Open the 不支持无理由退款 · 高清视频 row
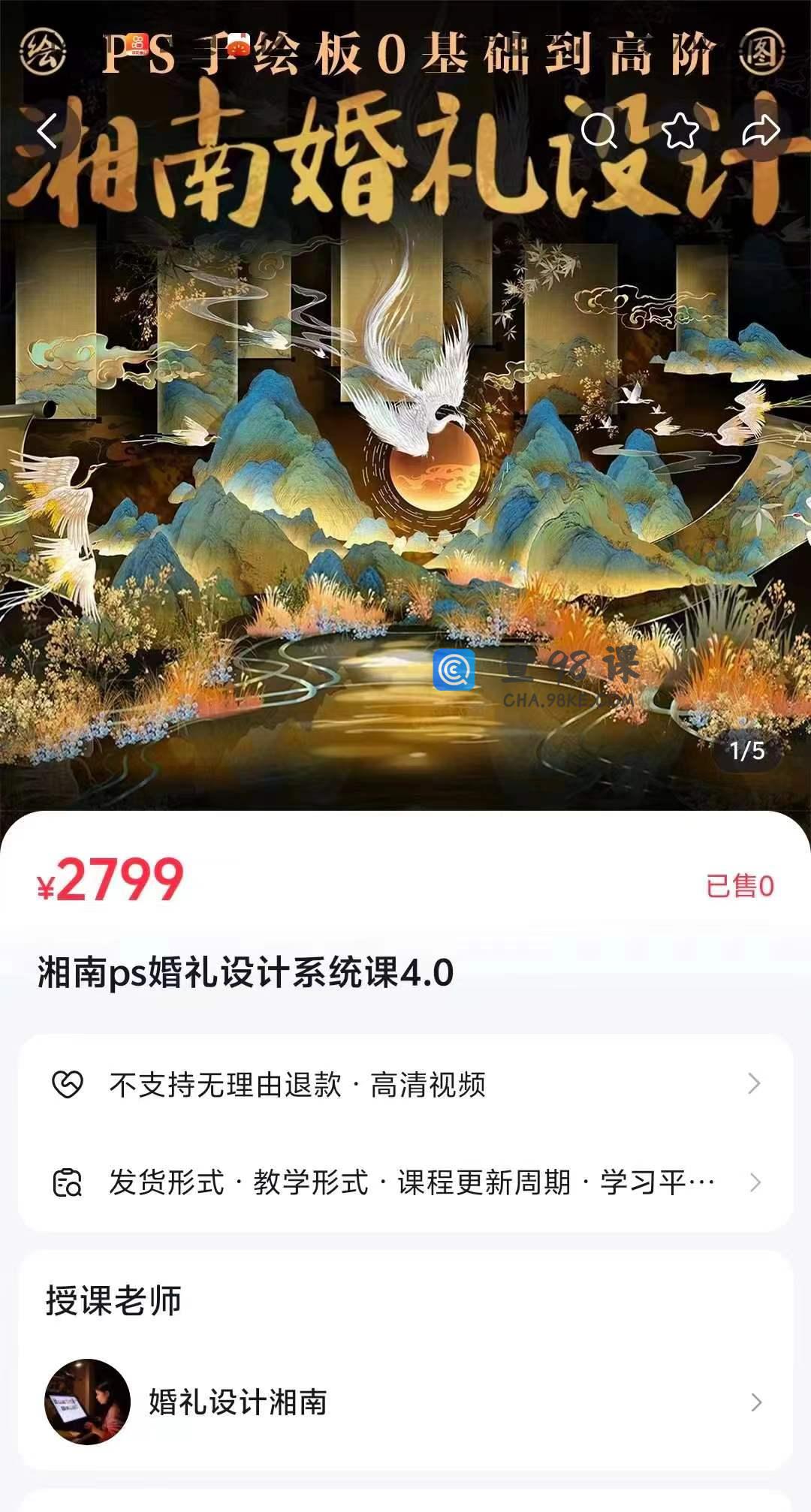The image size is (811, 1512). point(405,1084)
